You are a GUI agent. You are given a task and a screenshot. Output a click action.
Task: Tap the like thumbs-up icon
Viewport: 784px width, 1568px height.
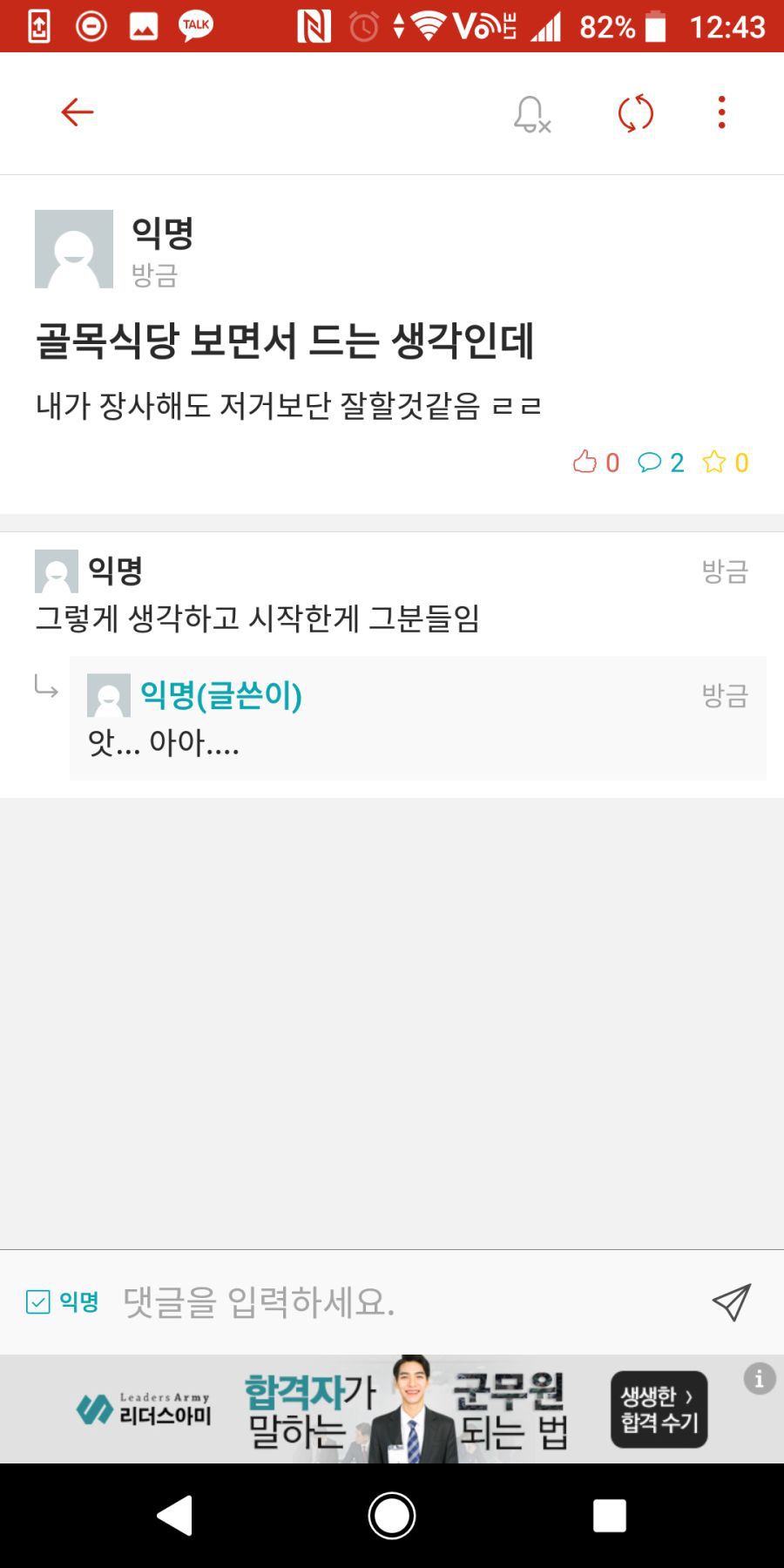pos(585,463)
